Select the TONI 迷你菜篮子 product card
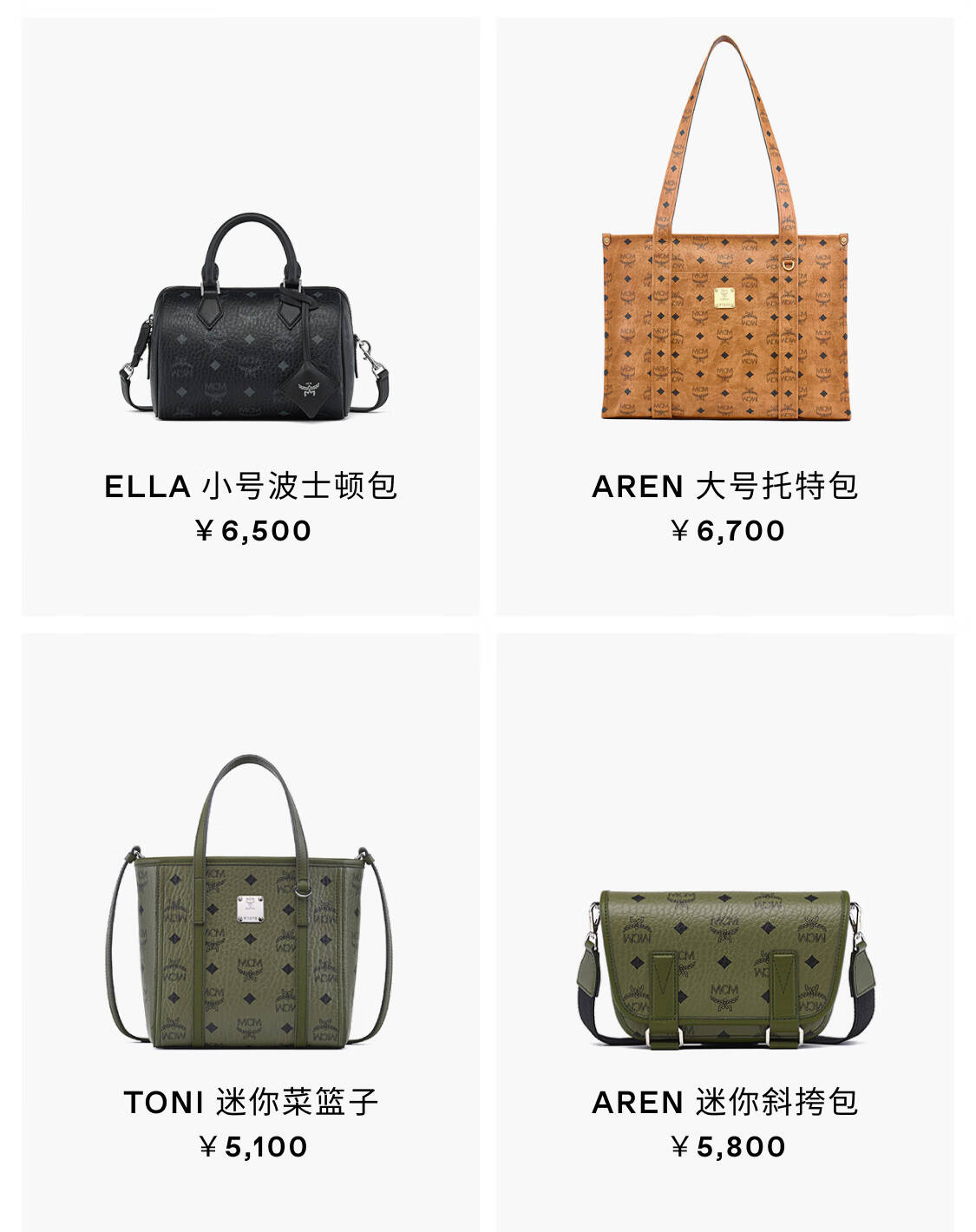The image size is (976, 1232). [250, 933]
